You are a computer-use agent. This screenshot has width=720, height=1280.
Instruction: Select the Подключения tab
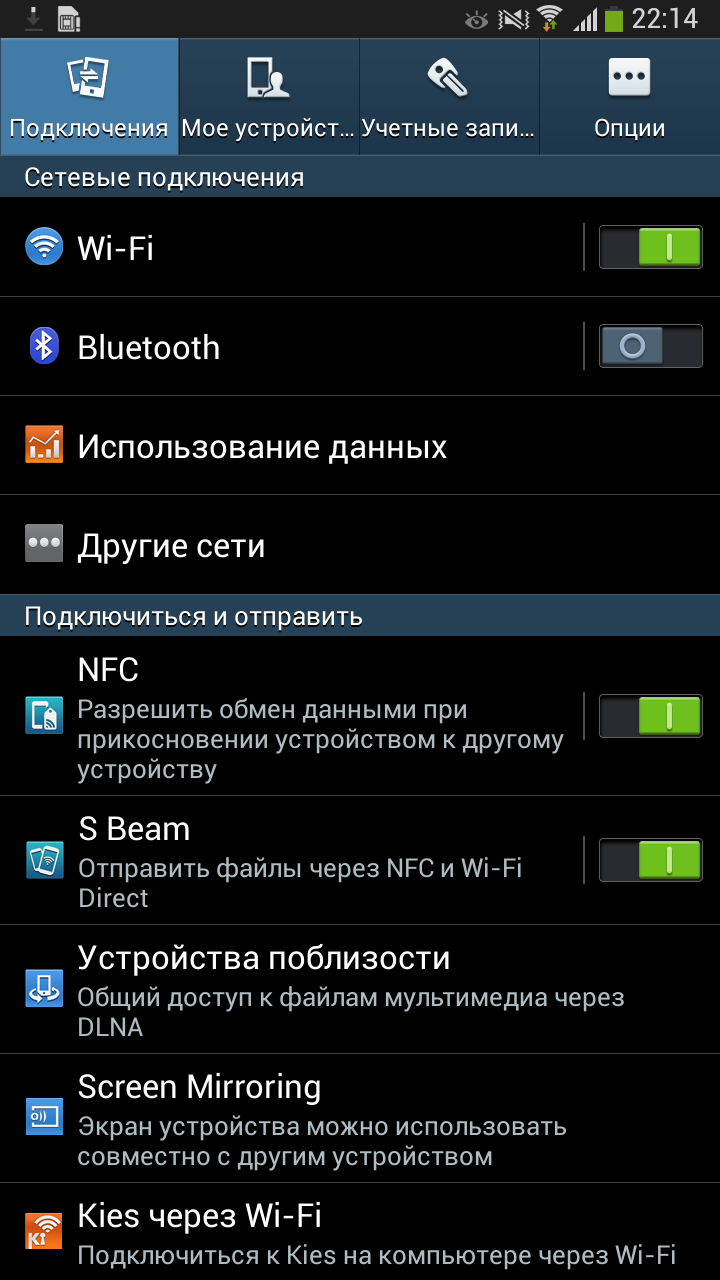89,97
